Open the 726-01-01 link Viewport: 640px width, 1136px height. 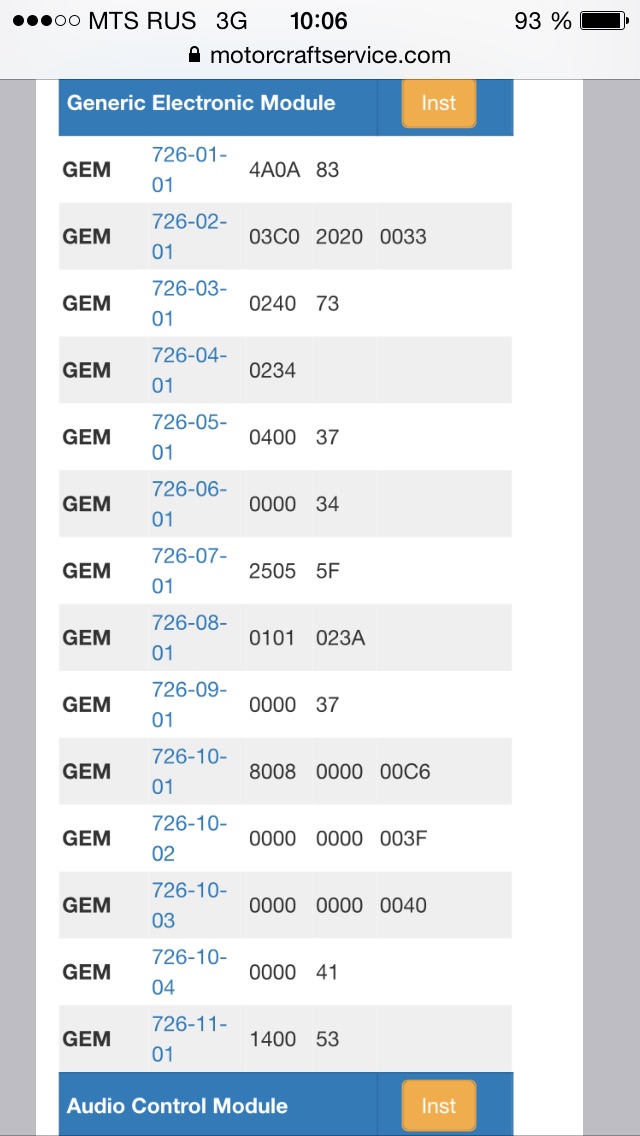(x=189, y=170)
